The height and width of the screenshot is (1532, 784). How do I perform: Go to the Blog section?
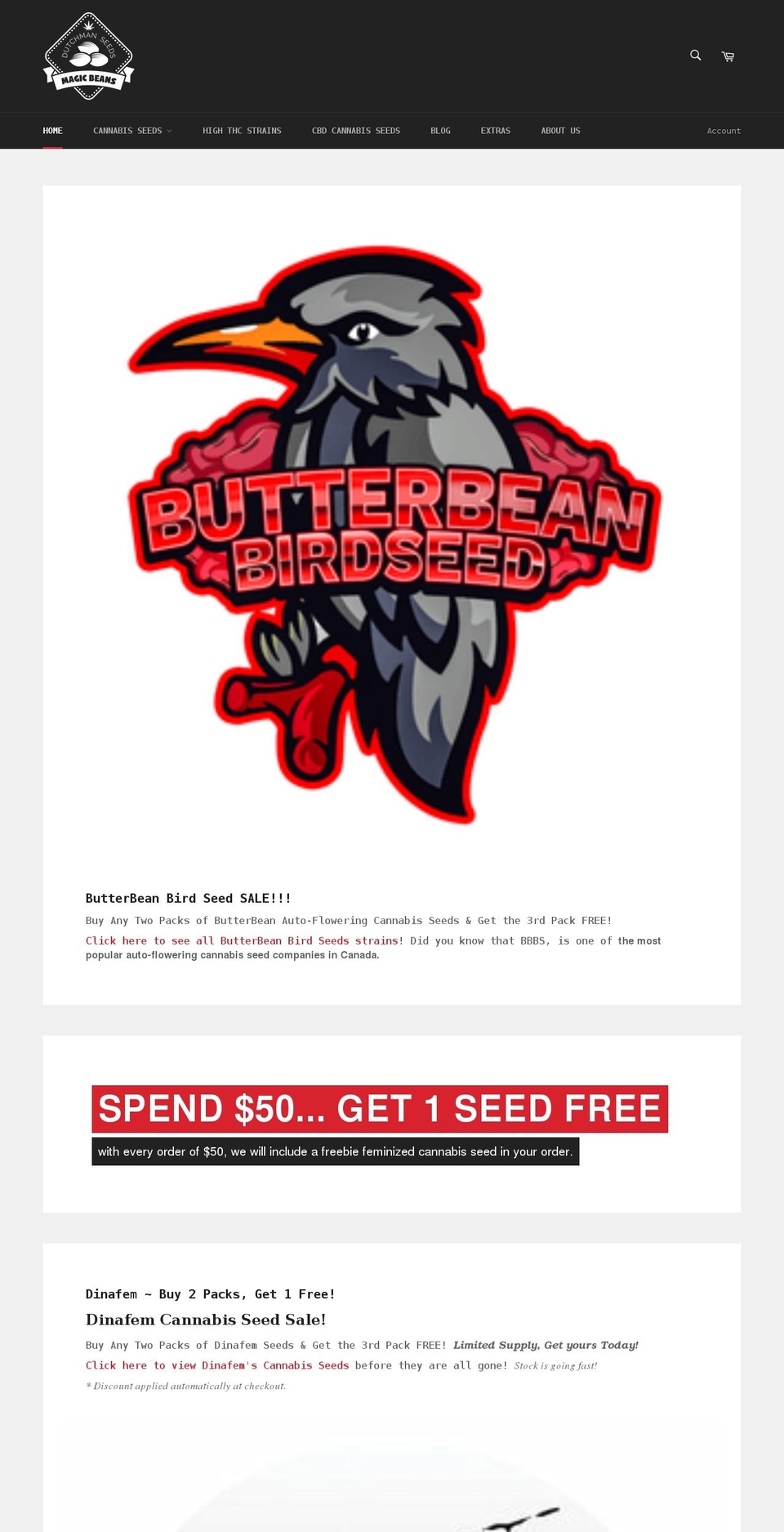(440, 131)
